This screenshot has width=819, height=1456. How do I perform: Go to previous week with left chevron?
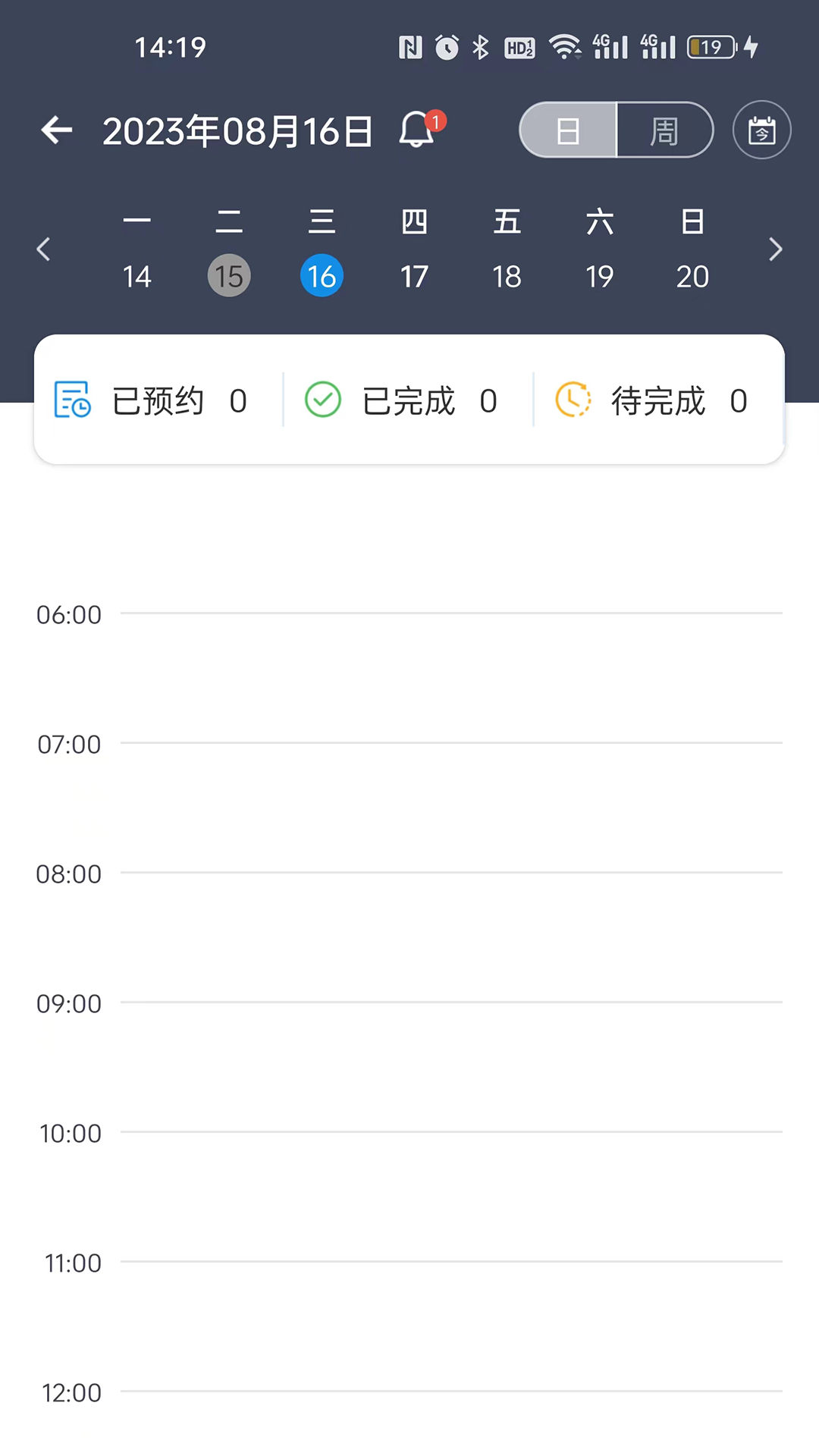click(43, 249)
